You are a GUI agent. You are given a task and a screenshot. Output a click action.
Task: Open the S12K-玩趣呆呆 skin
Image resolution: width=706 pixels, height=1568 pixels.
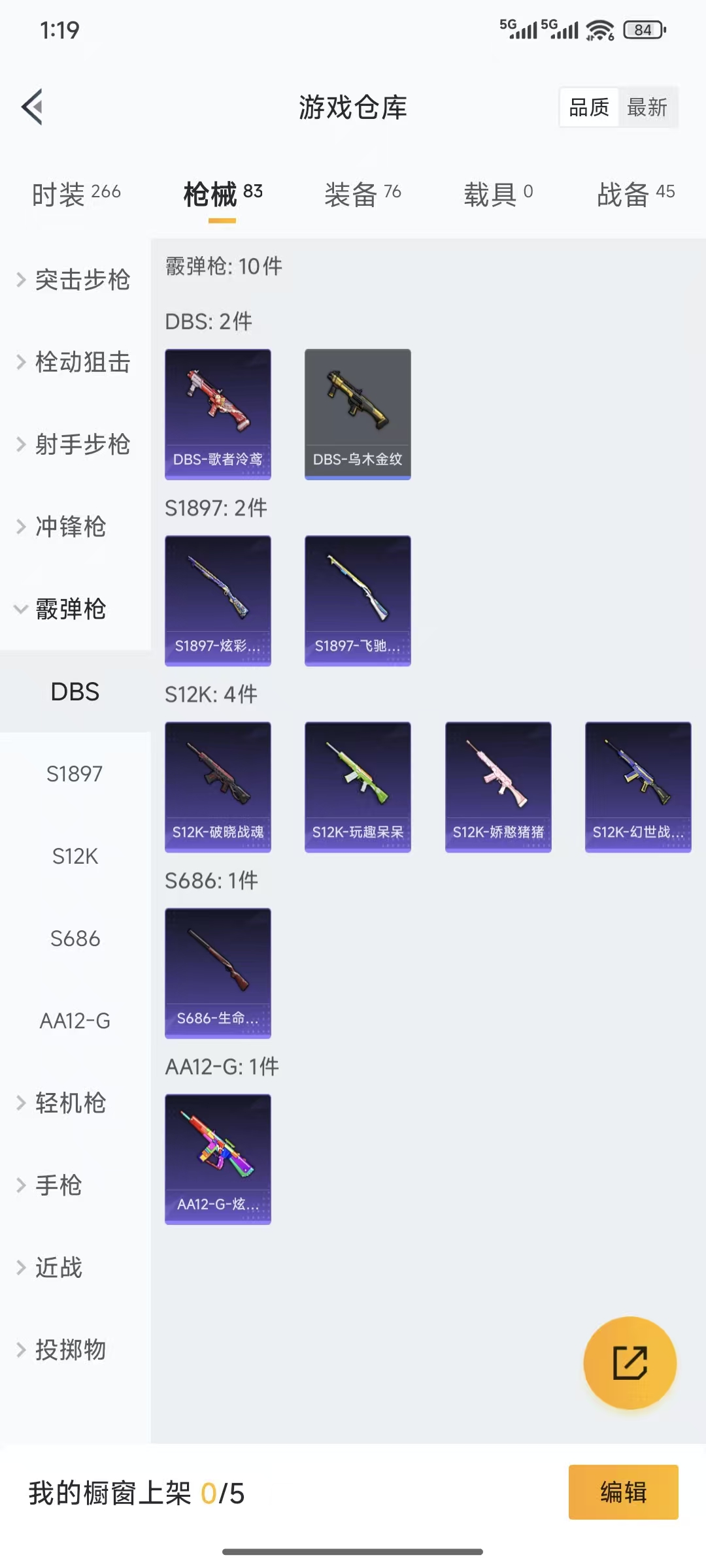(358, 787)
